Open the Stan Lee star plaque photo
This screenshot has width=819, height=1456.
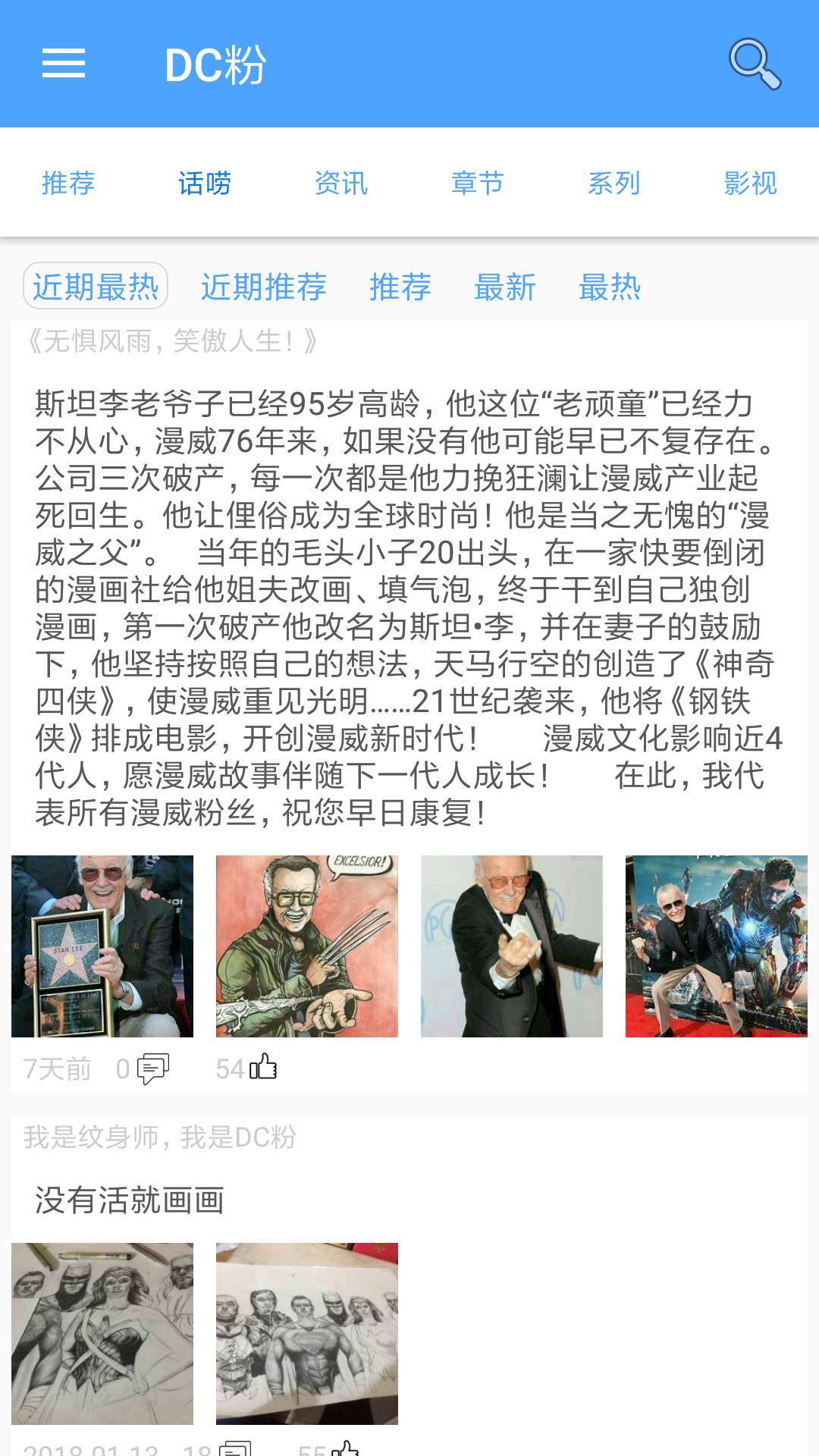[102, 946]
